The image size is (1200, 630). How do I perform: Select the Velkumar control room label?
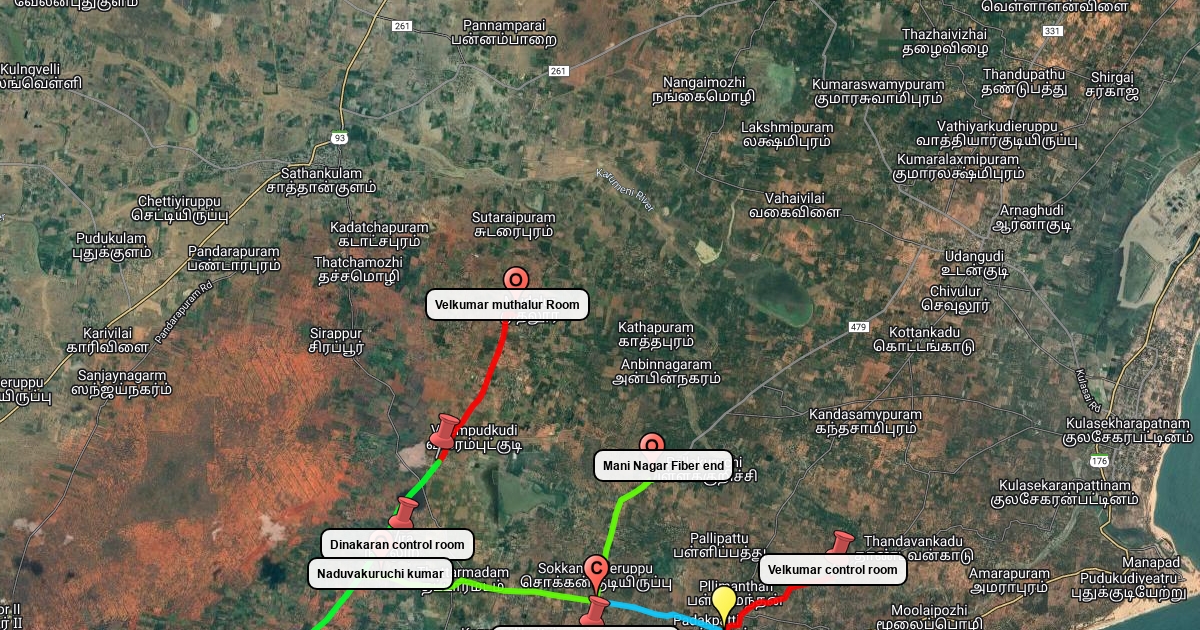[x=832, y=570]
